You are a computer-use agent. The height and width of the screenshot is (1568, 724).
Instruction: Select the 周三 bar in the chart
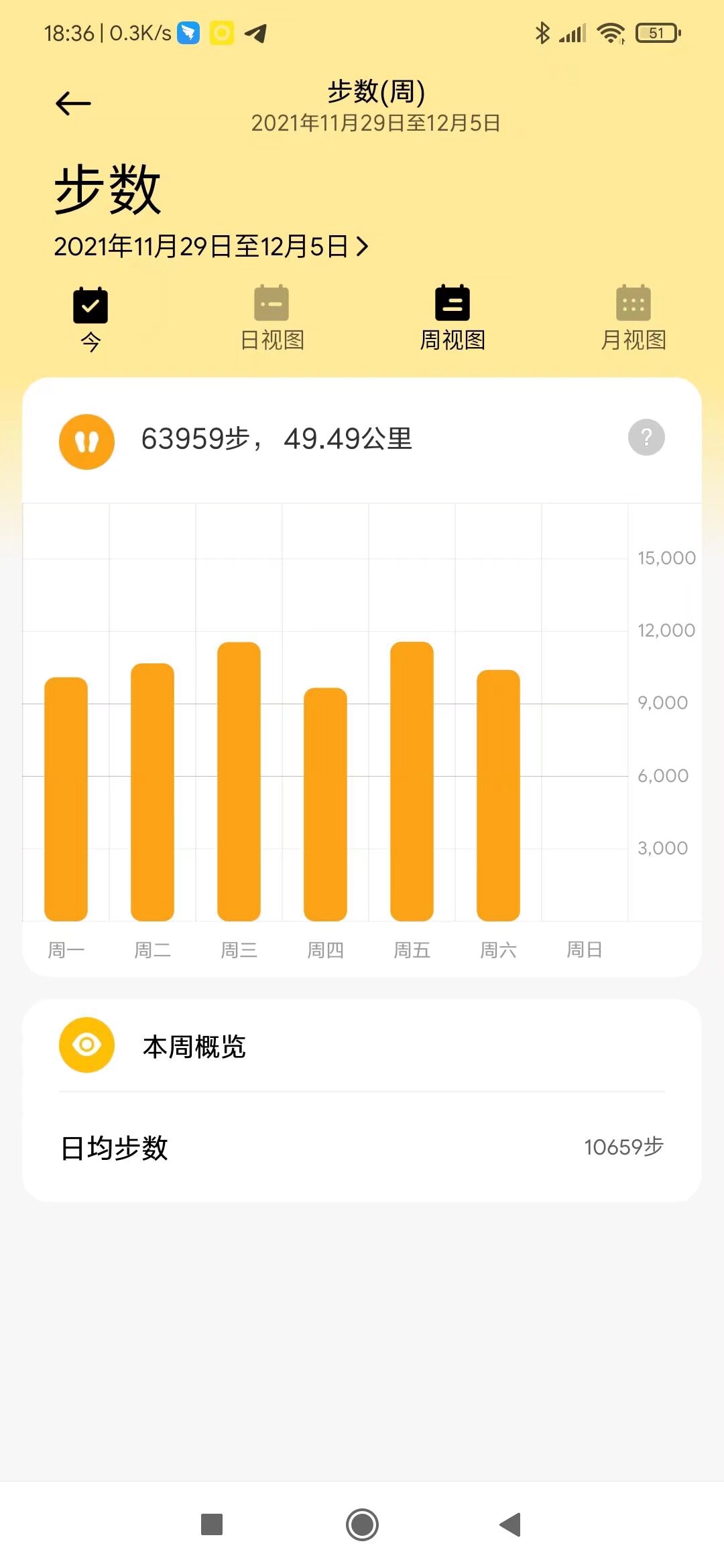point(239,781)
